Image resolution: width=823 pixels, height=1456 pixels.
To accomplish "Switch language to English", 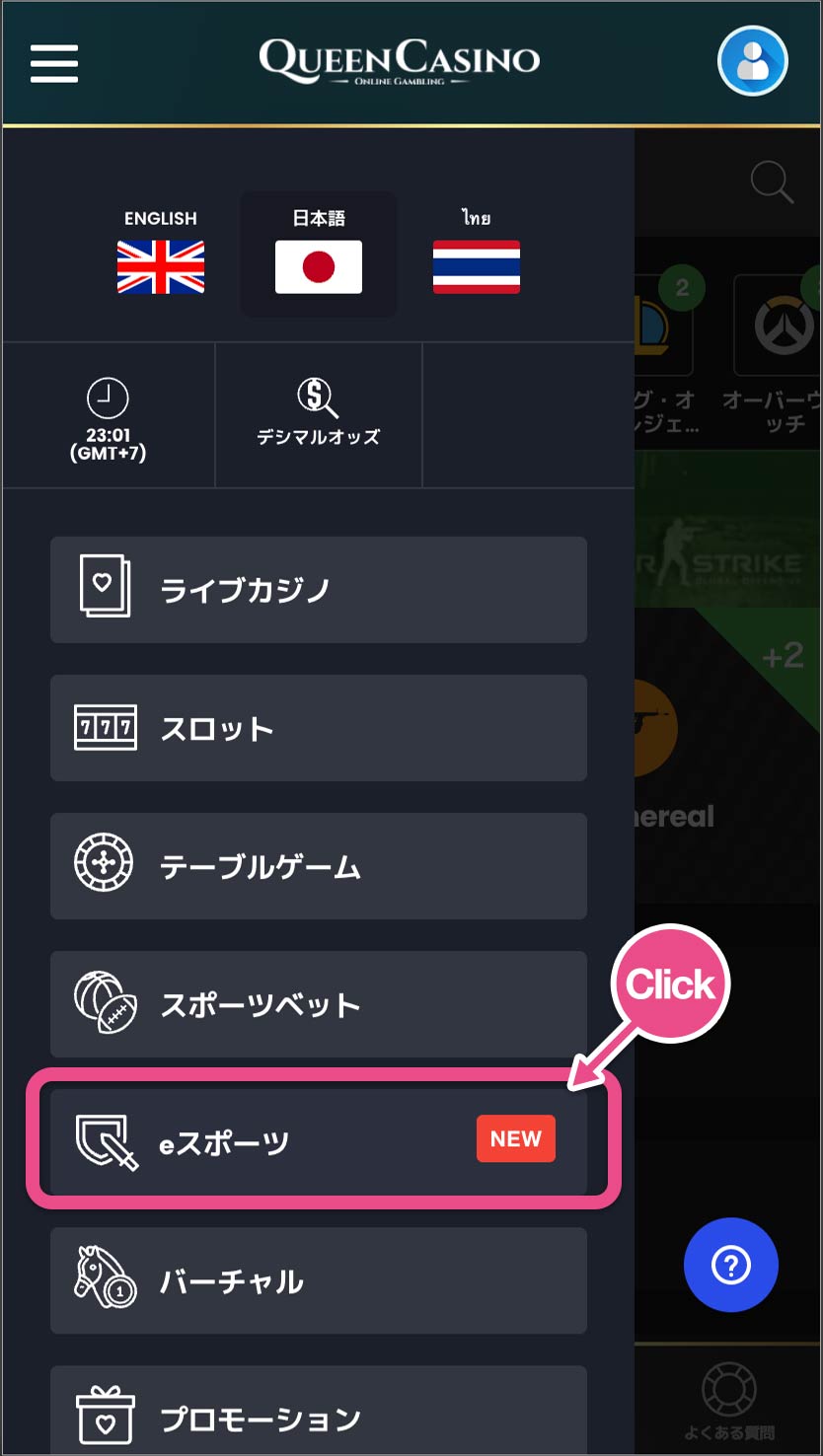I will tap(161, 254).
